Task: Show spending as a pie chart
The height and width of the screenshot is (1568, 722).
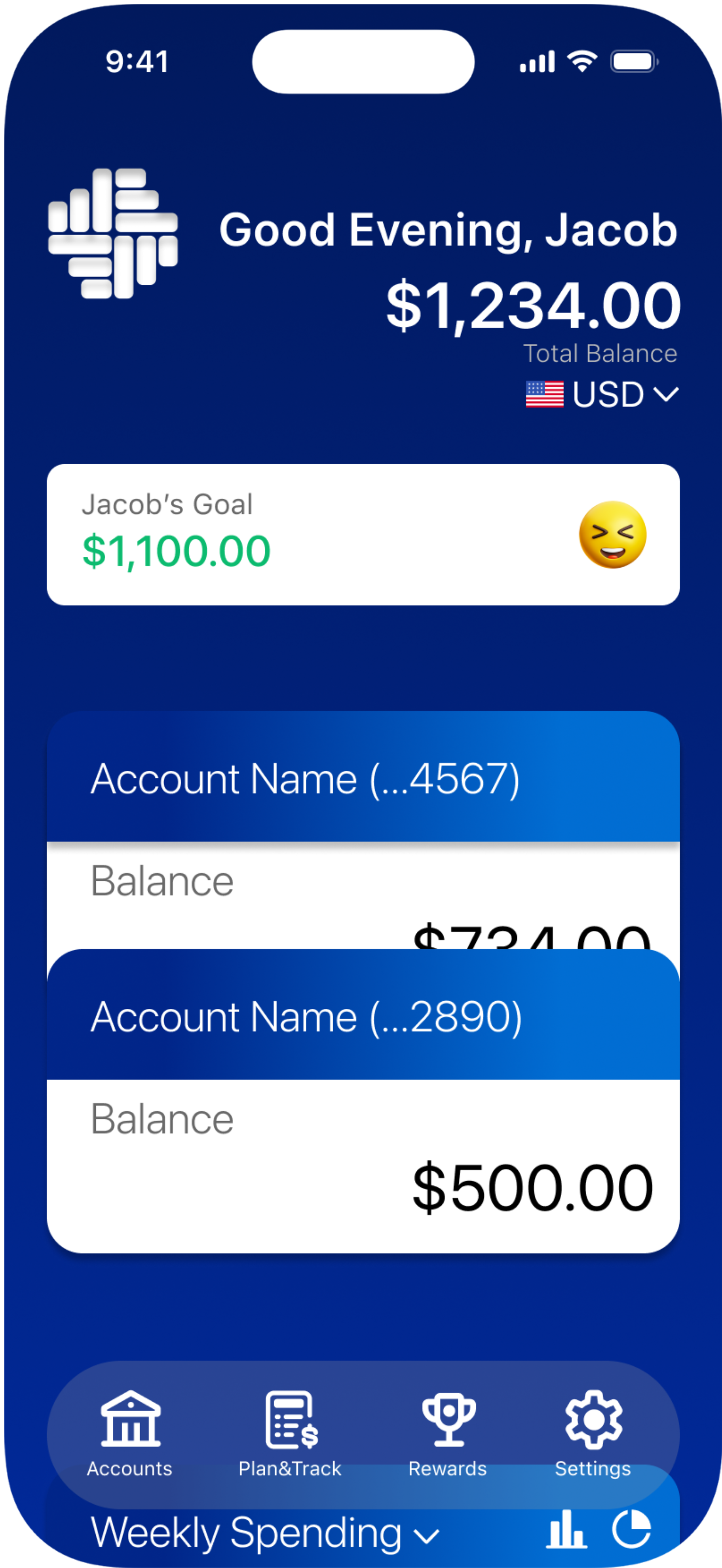Action: tap(631, 1528)
